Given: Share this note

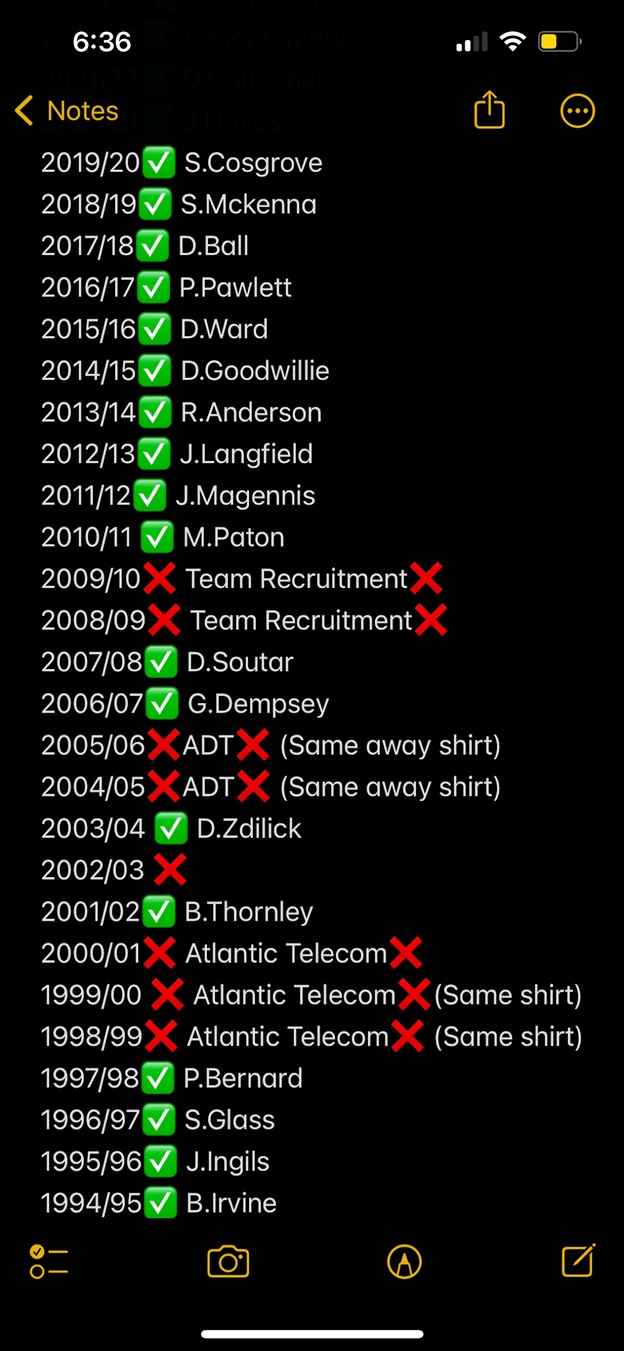Looking at the screenshot, I should [x=489, y=111].
